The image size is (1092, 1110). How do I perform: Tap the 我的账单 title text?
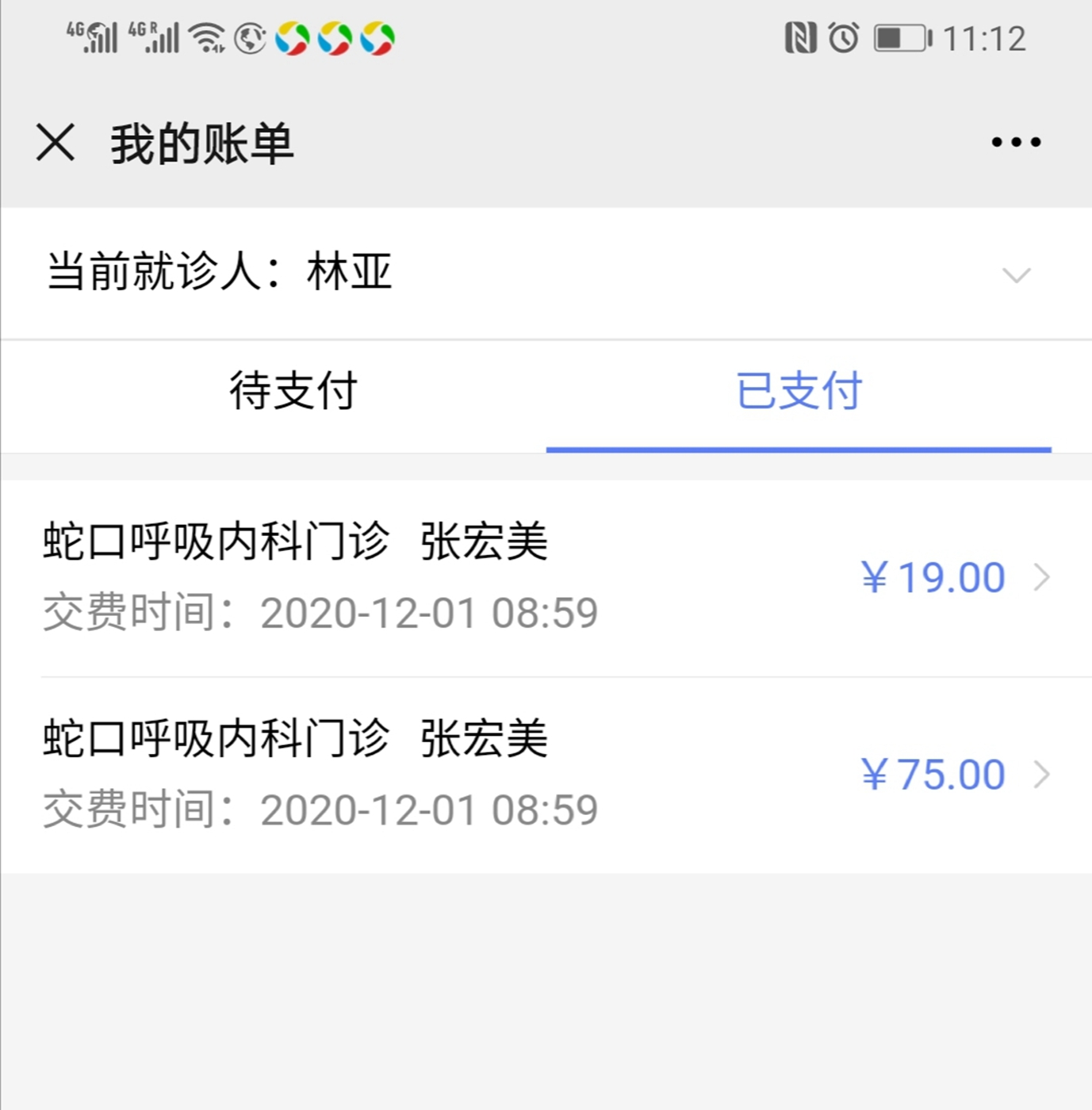(x=201, y=143)
